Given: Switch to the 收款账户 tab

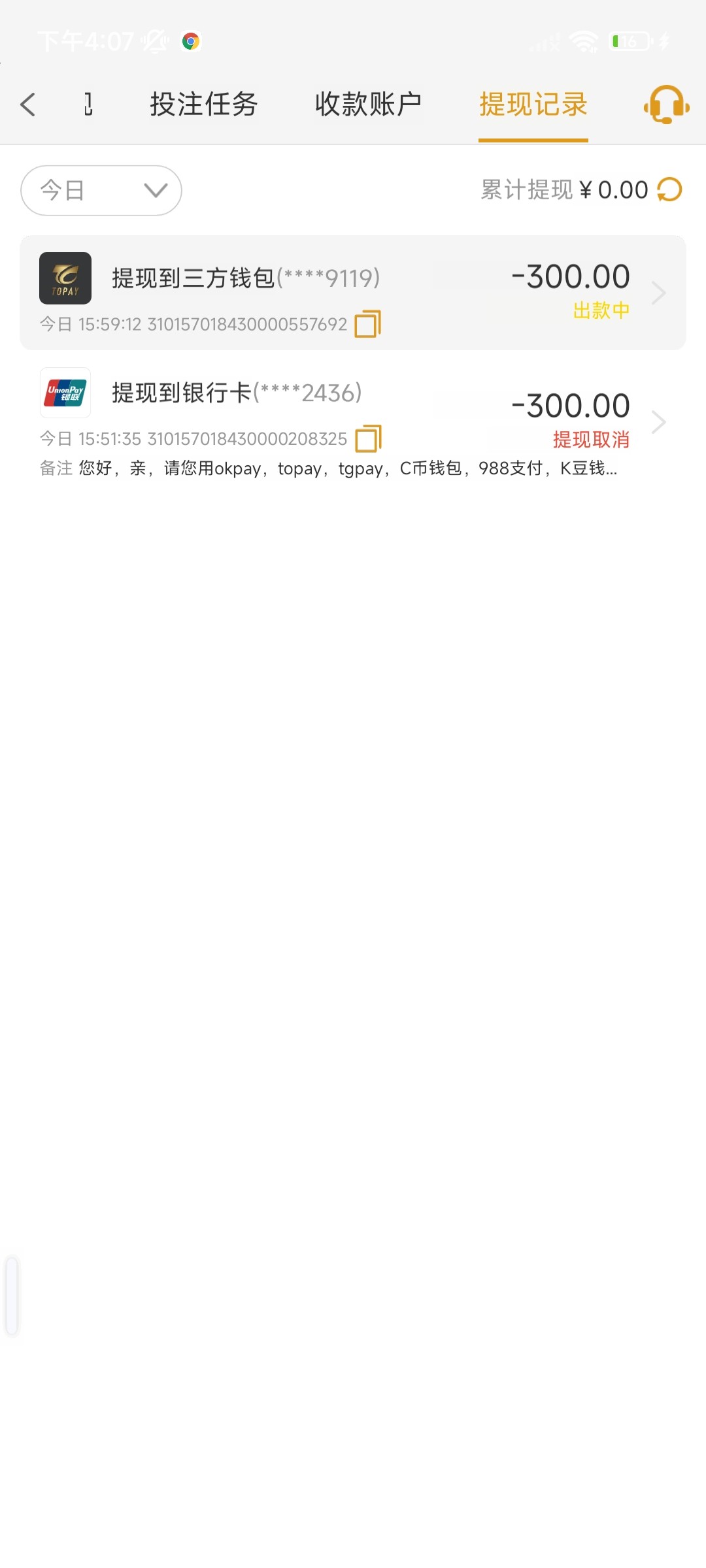Looking at the screenshot, I should [x=368, y=105].
